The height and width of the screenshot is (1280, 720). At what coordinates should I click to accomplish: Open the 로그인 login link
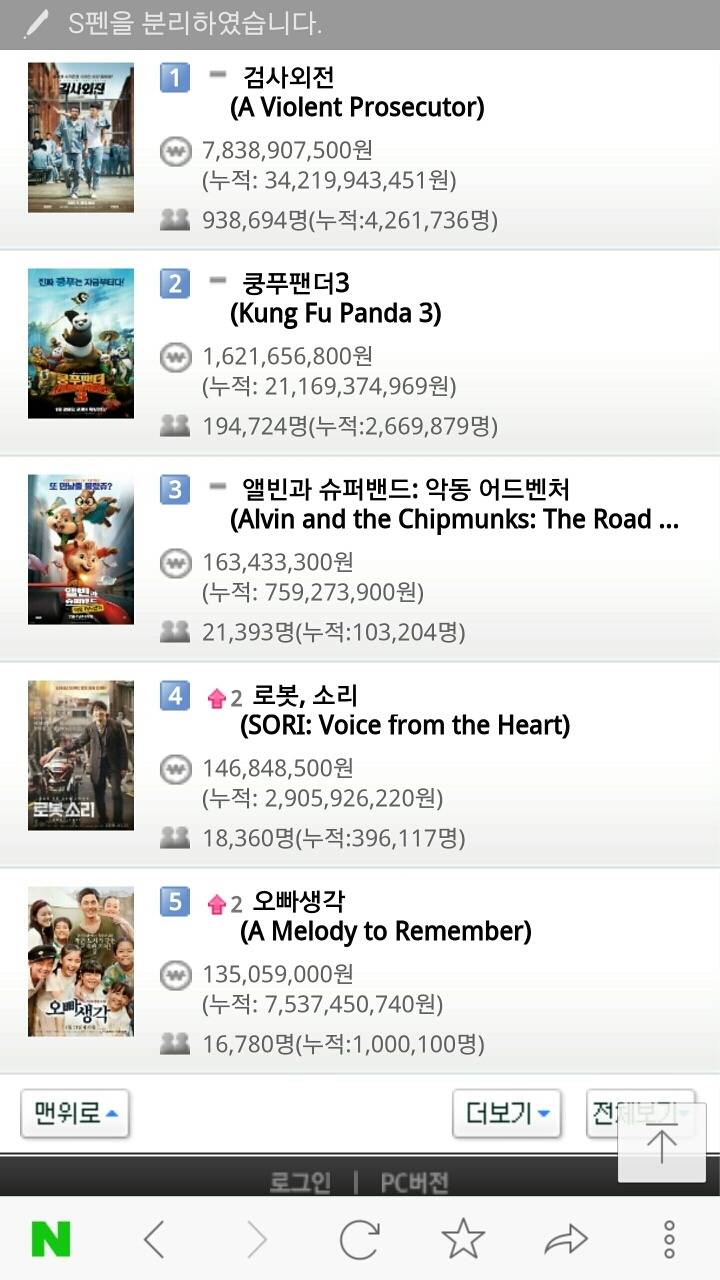[x=300, y=1182]
